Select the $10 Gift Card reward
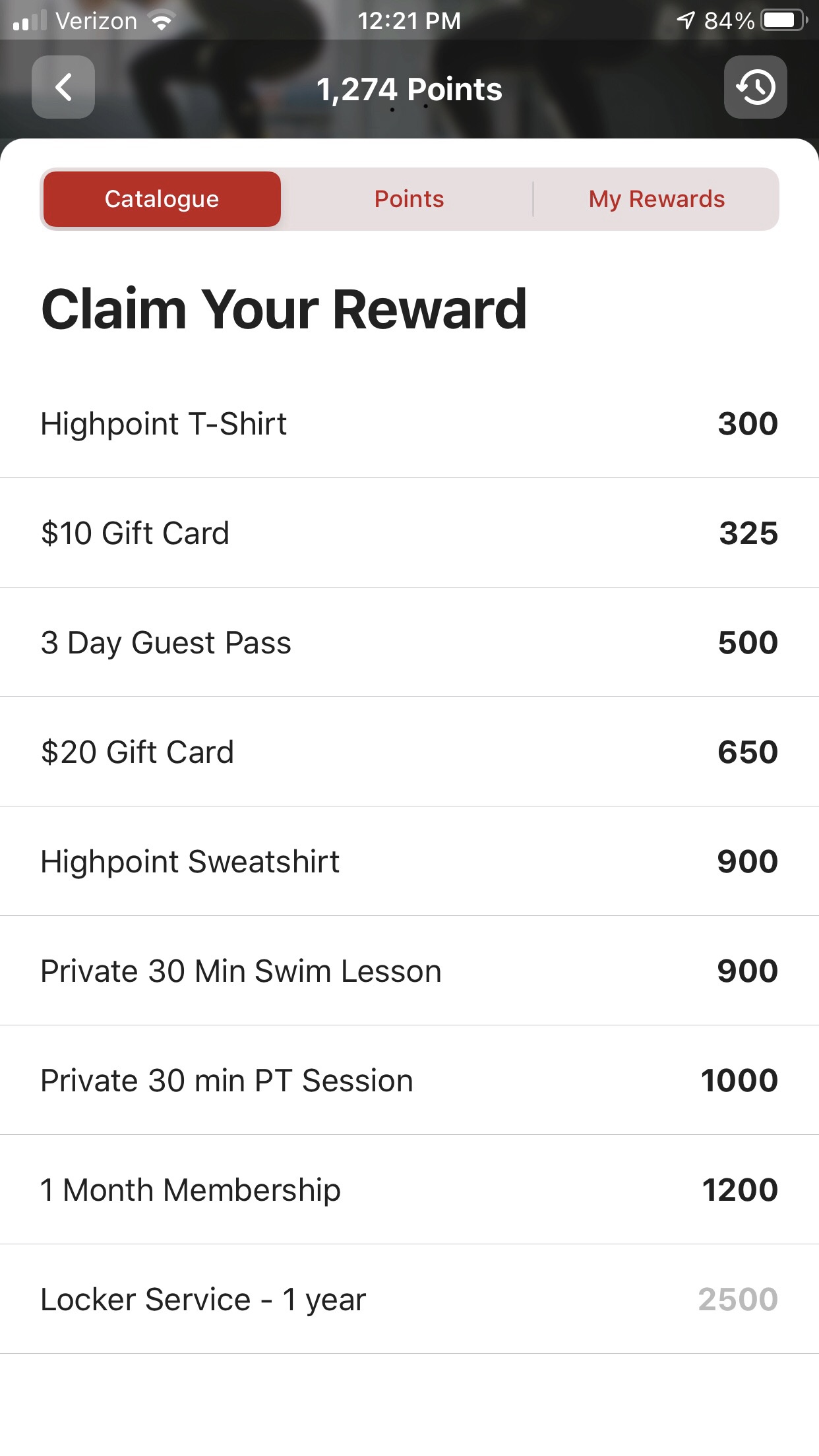819x1456 pixels. [x=409, y=533]
